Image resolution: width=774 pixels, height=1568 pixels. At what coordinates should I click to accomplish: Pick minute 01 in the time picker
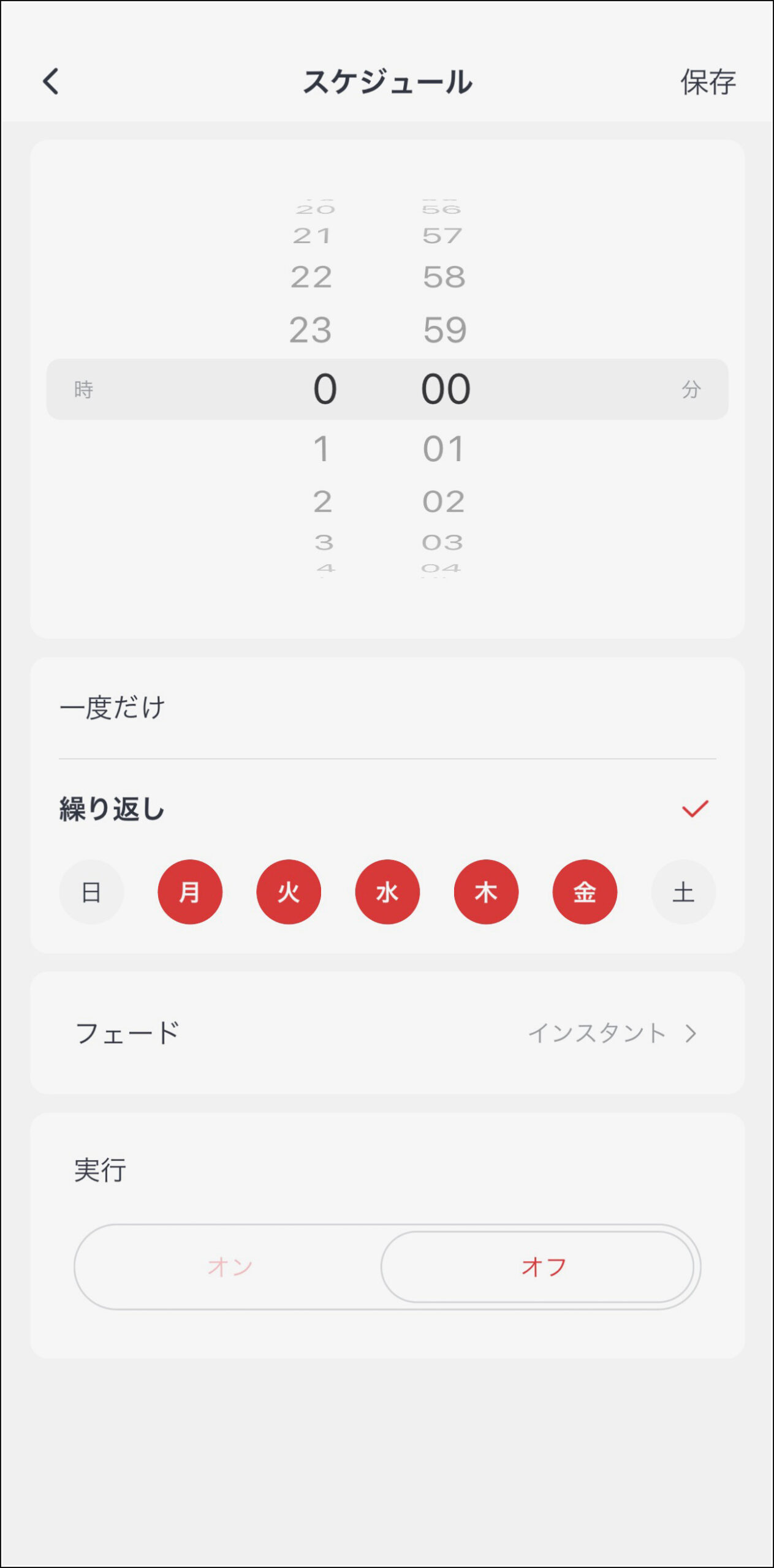444,449
